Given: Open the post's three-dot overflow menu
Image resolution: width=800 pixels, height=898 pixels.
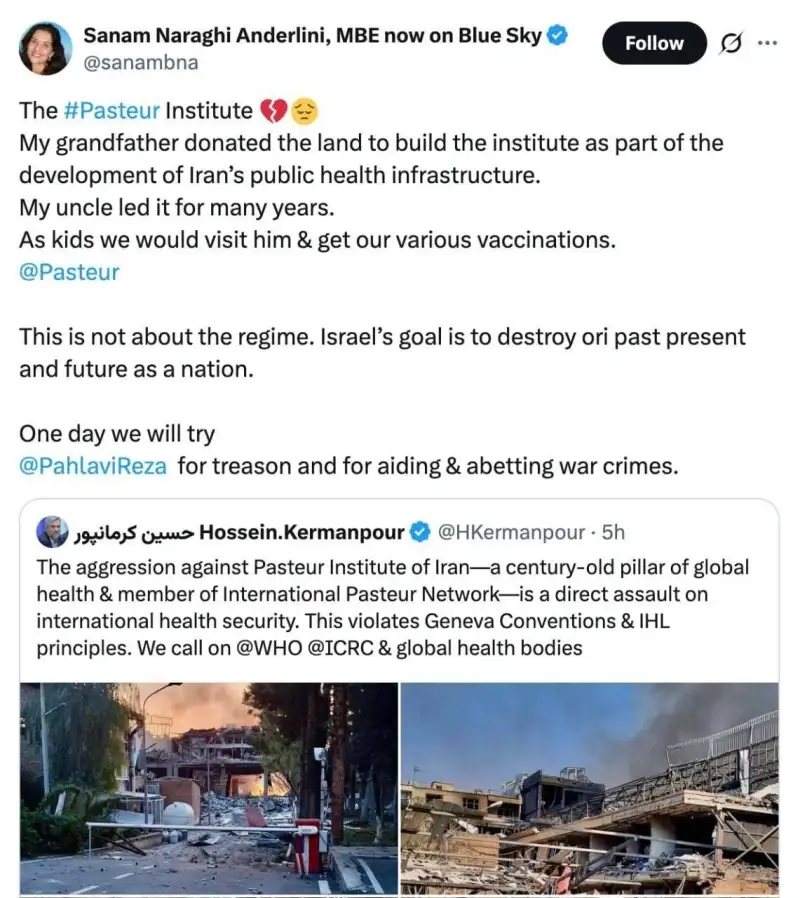Looking at the screenshot, I should pyautogui.click(x=767, y=43).
